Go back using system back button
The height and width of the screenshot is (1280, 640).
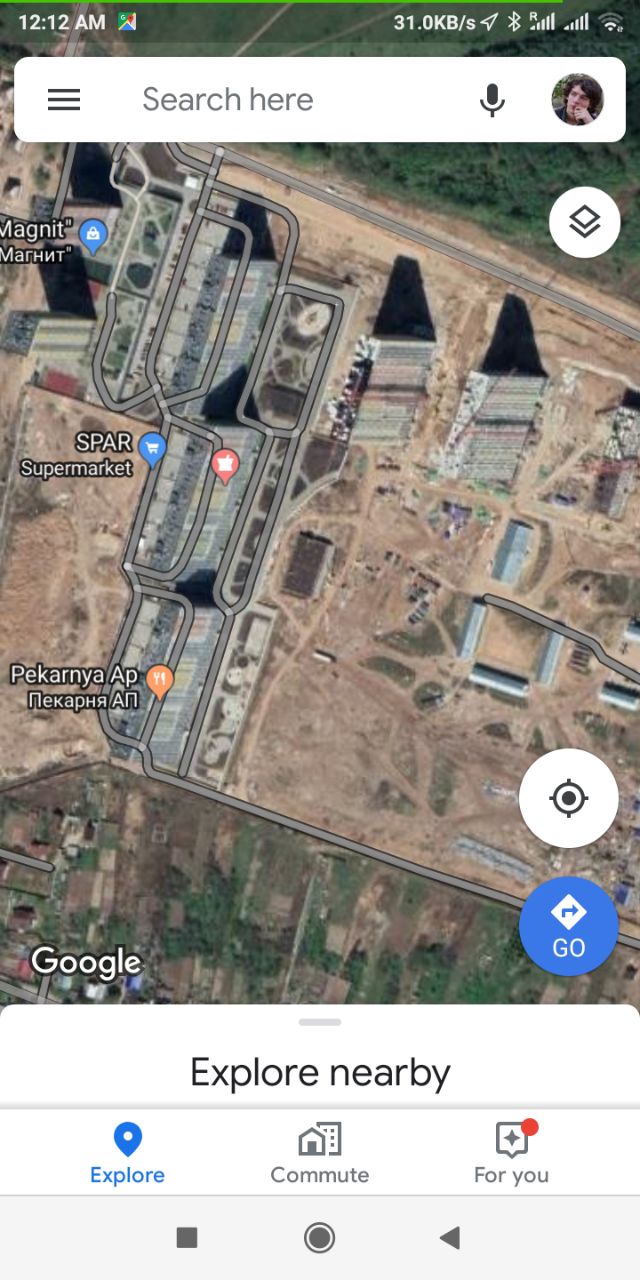[x=450, y=1238]
